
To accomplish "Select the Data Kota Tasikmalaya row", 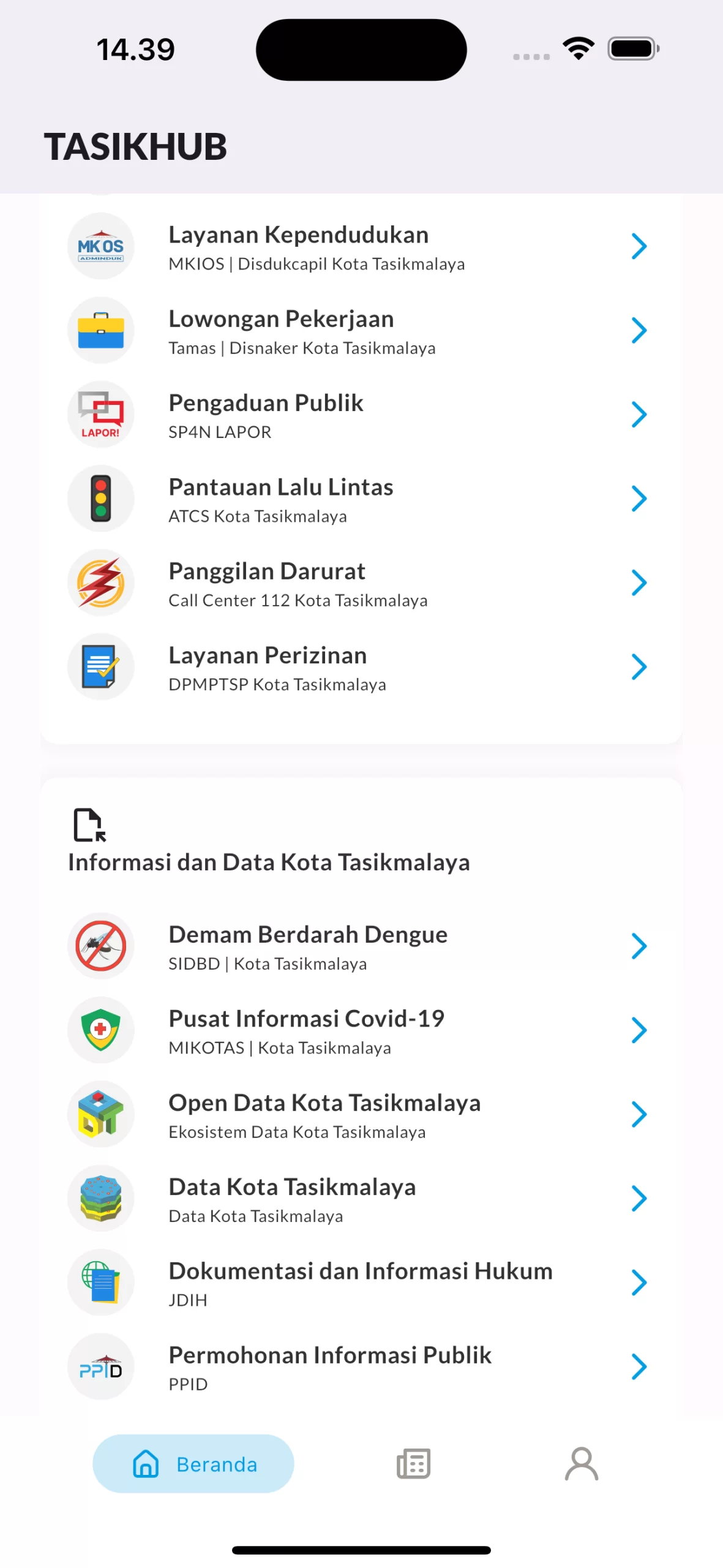I will [x=360, y=1199].
